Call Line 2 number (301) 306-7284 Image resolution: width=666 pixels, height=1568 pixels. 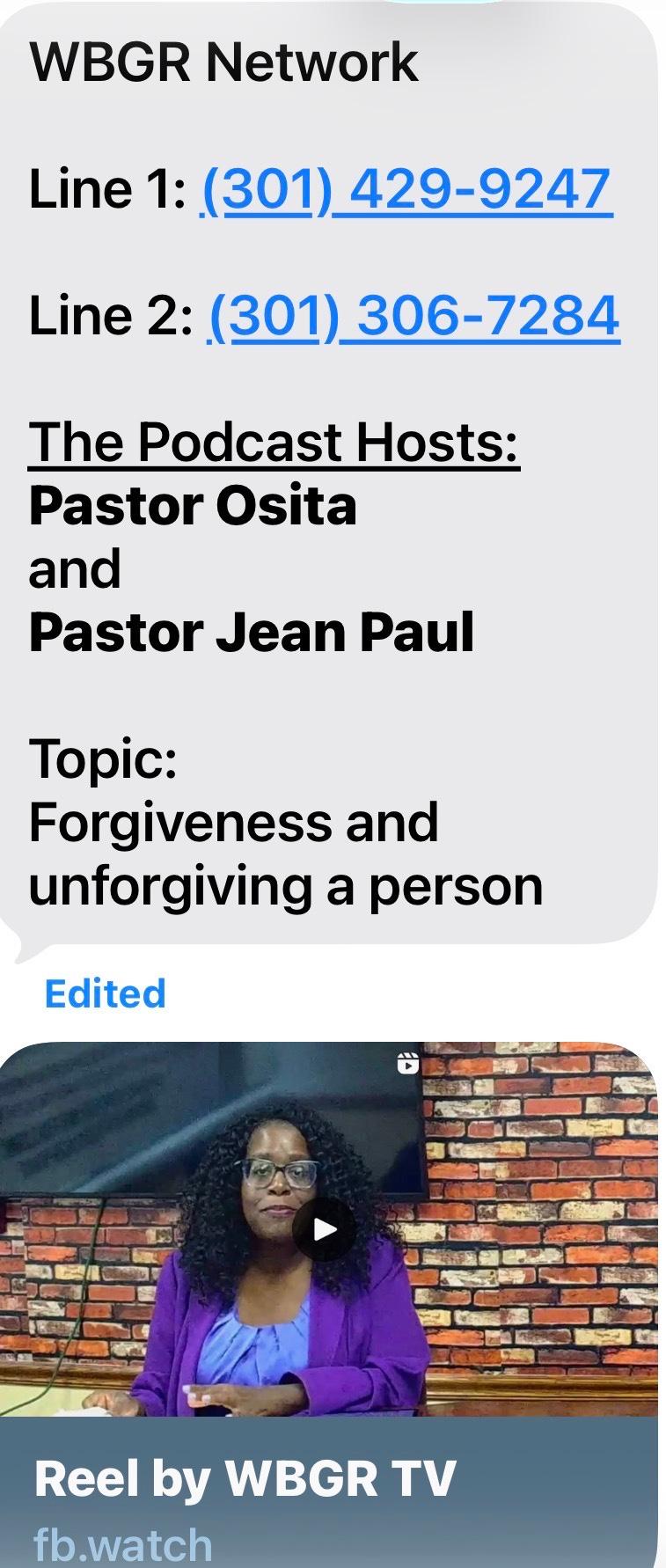click(x=414, y=316)
